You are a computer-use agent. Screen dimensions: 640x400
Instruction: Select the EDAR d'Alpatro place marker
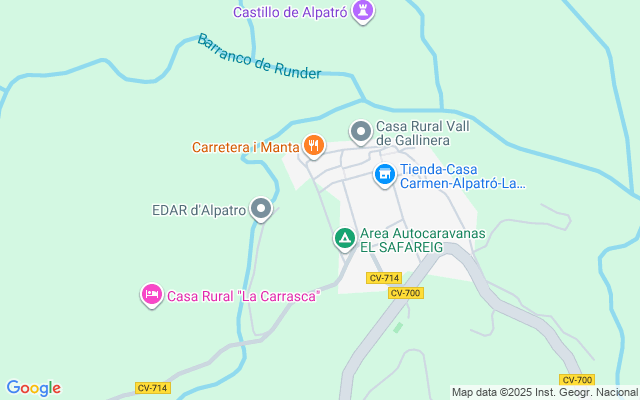(x=261, y=209)
